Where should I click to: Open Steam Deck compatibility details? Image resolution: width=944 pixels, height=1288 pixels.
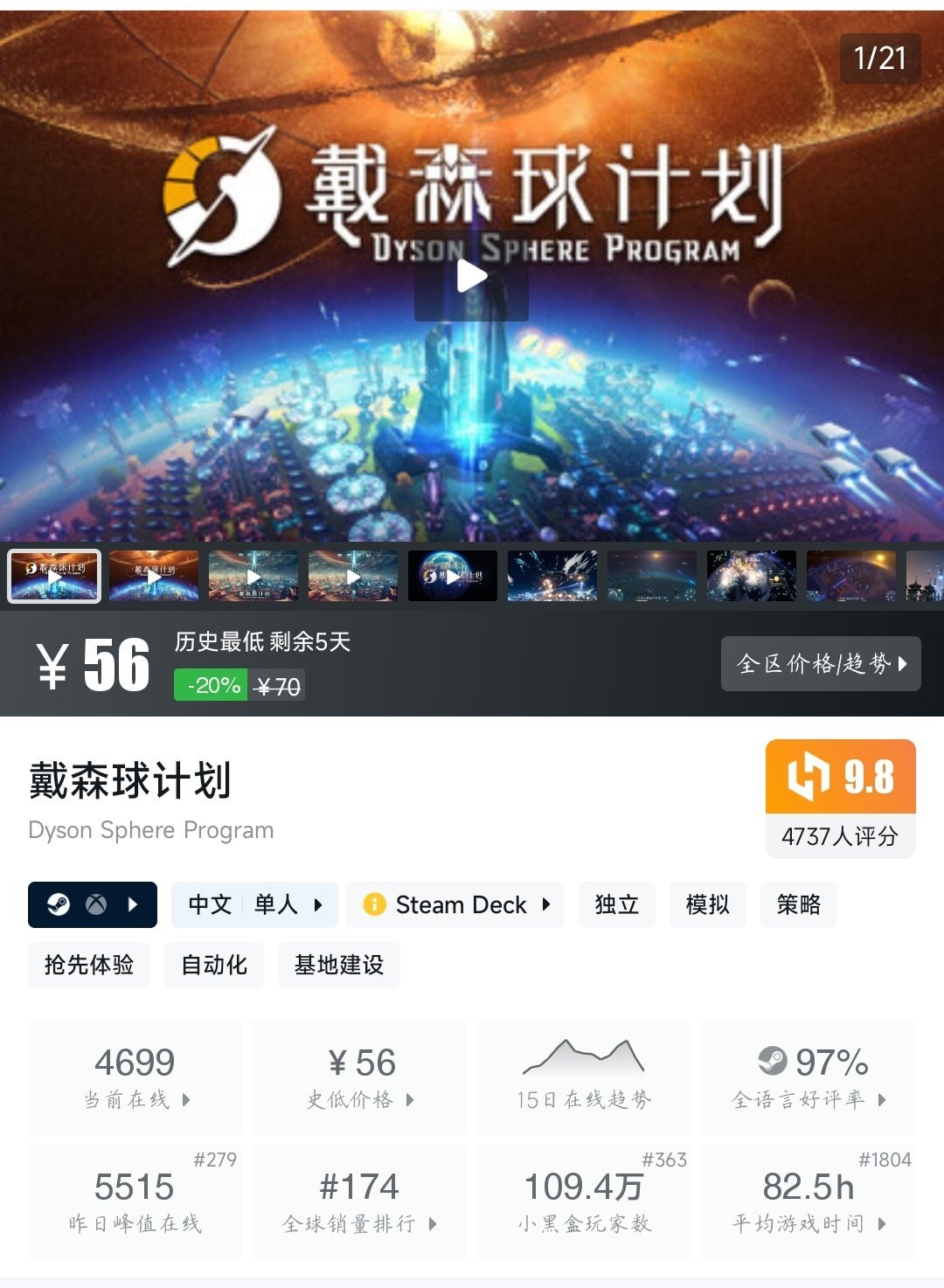[x=455, y=904]
